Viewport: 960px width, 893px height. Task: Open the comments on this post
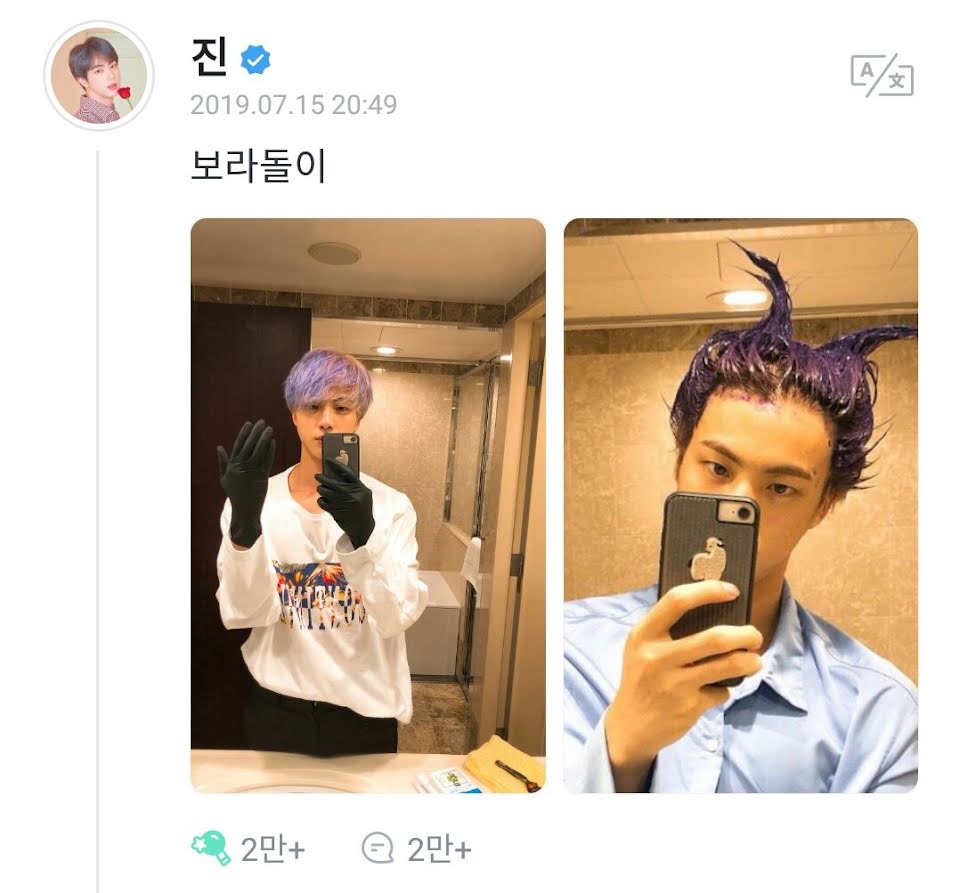point(377,848)
